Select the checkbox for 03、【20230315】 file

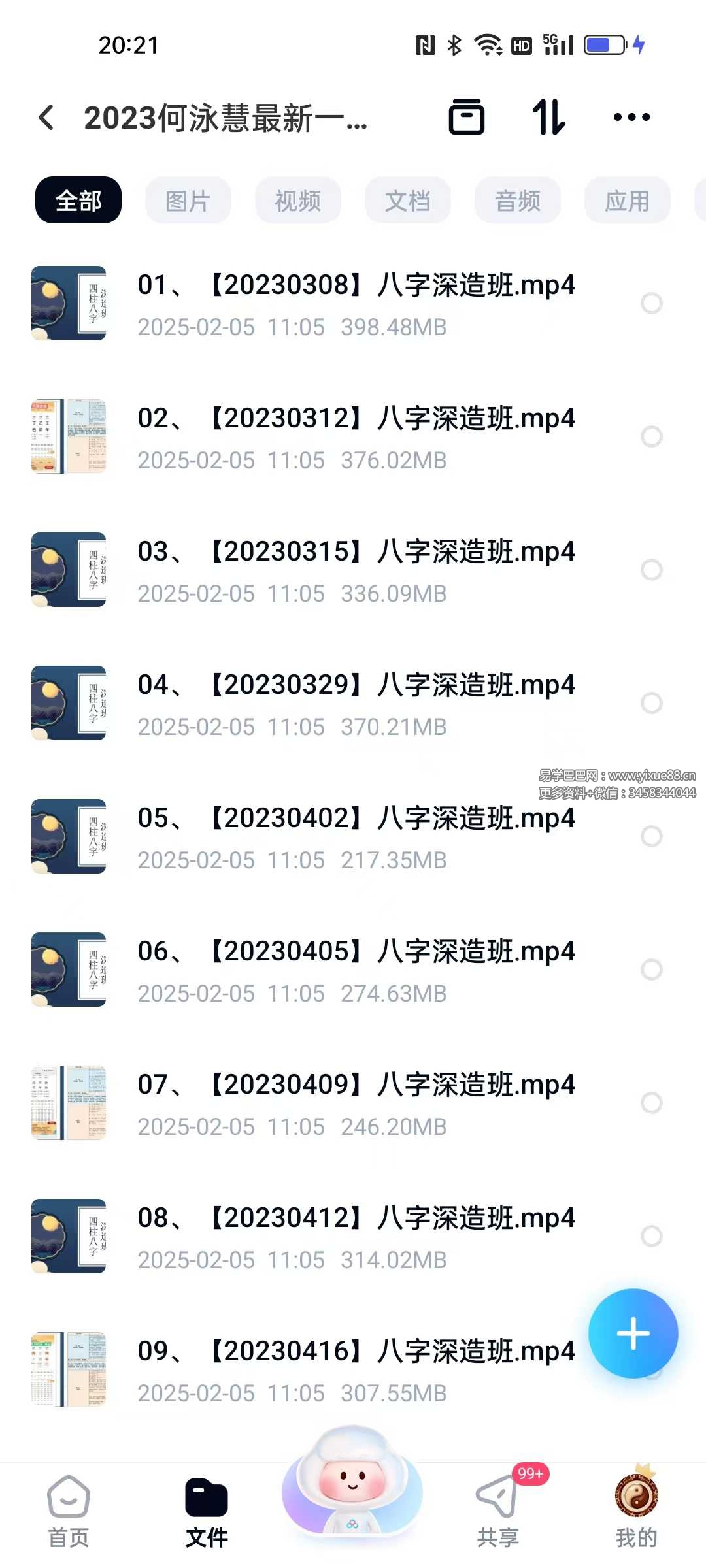point(651,570)
